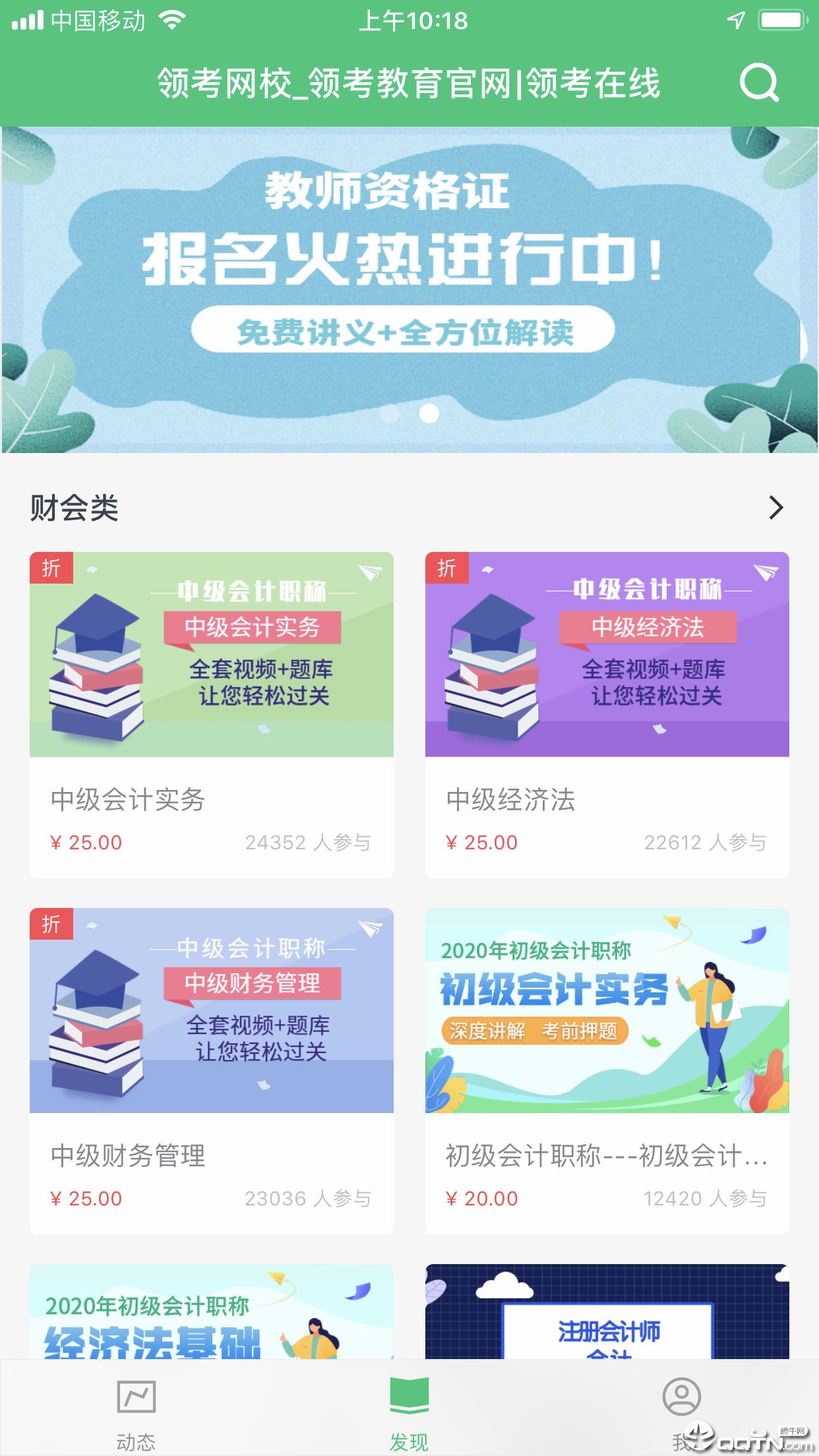
Task: Open the 中级会计实务 course card
Action: click(x=212, y=714)
